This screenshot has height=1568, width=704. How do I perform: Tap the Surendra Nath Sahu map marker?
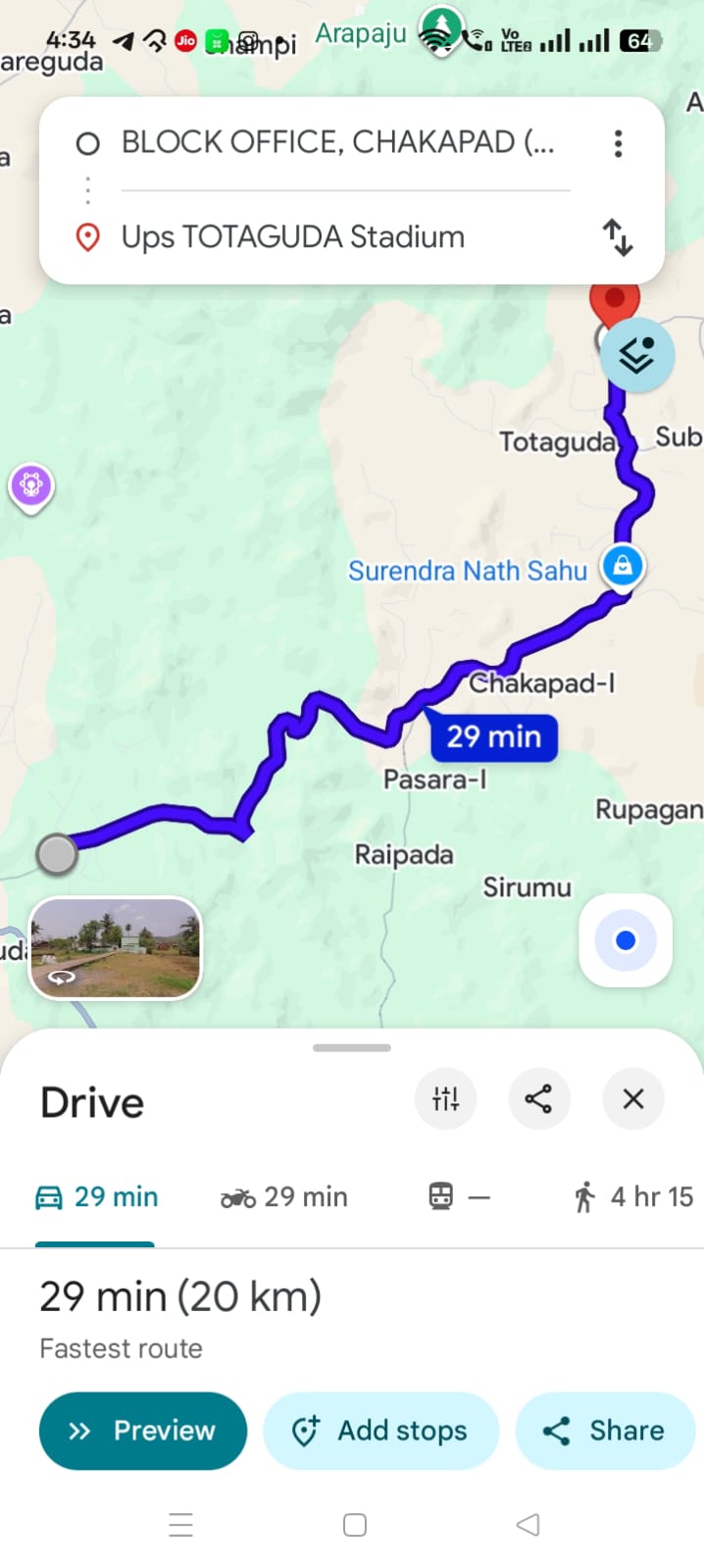(623, 566)
